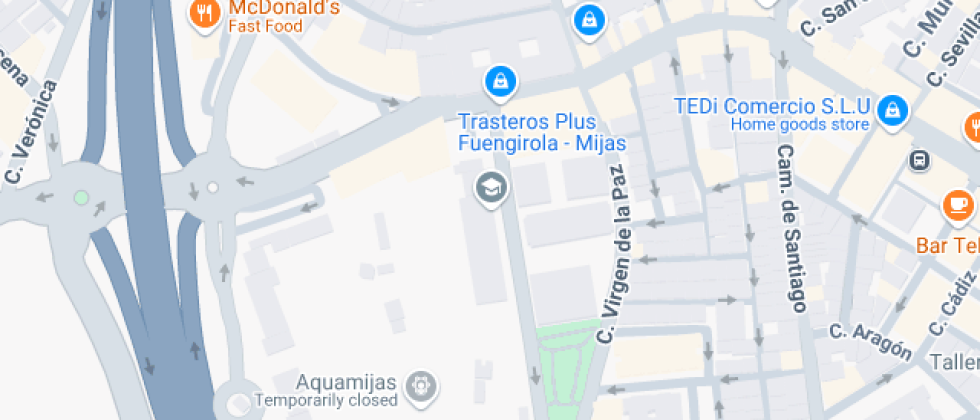The image size is (980, 420).
Task: Open the McDonald's fast food marker
Action: (x=206, y=13)
